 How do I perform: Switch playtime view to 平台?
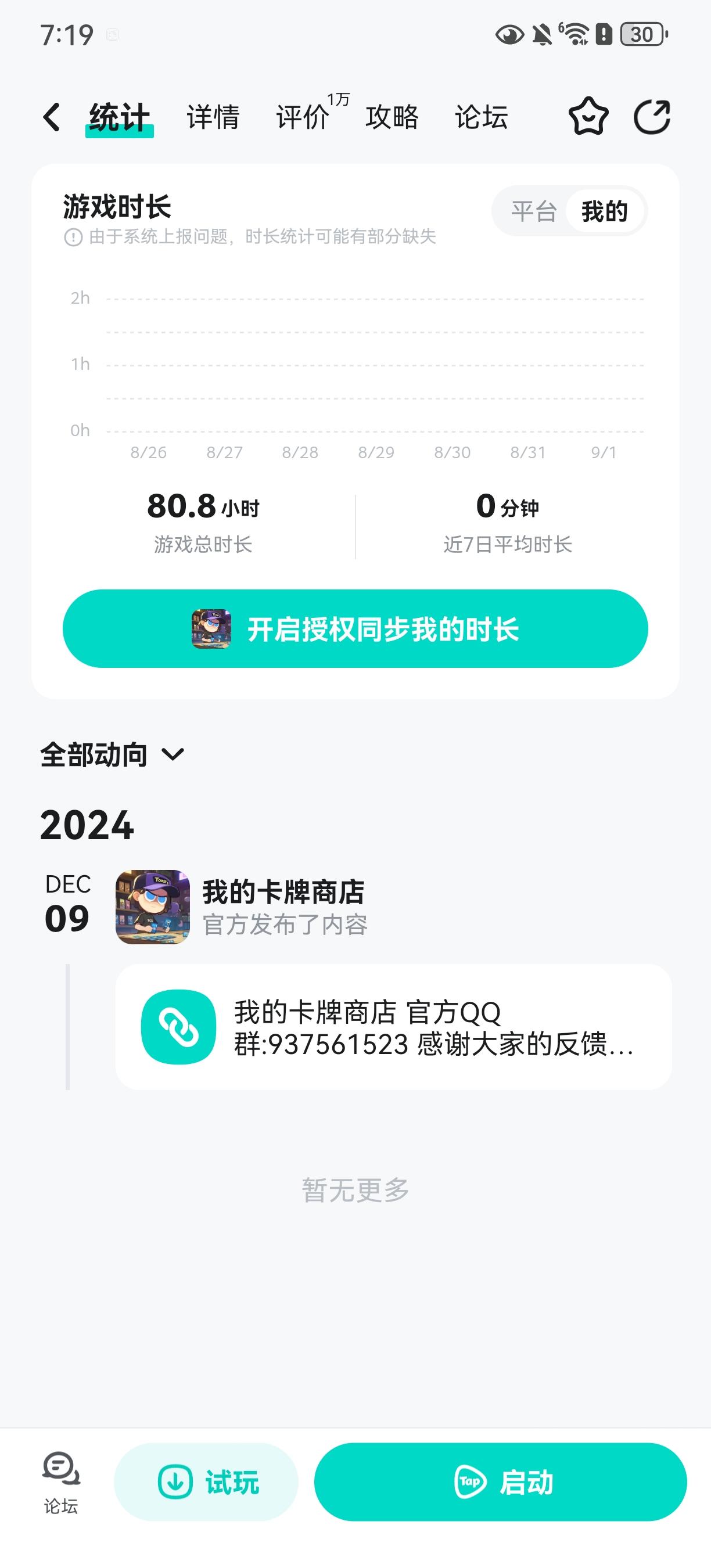[x=534, y=211]
